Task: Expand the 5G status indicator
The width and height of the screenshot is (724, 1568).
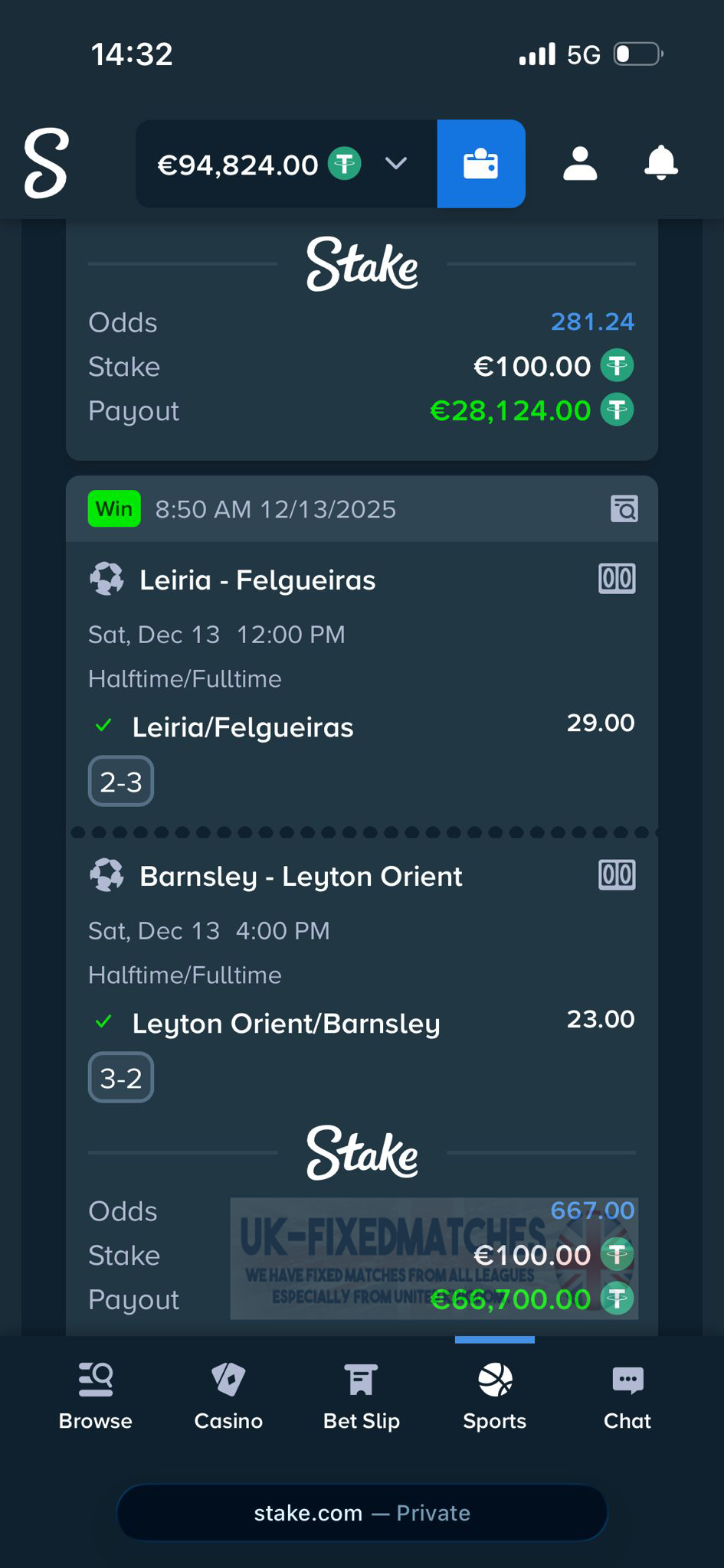Action: pyautogui.click(x=583, y=54)
